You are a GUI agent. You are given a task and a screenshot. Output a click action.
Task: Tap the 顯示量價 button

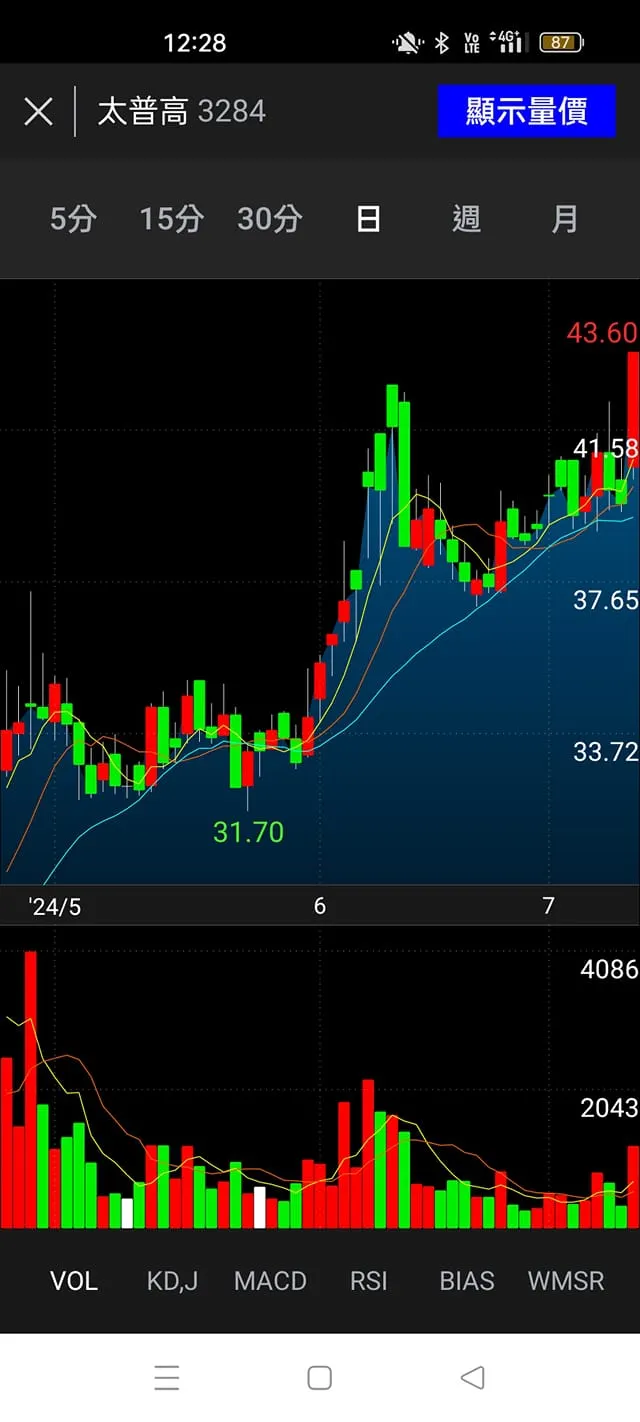[526, 111]
